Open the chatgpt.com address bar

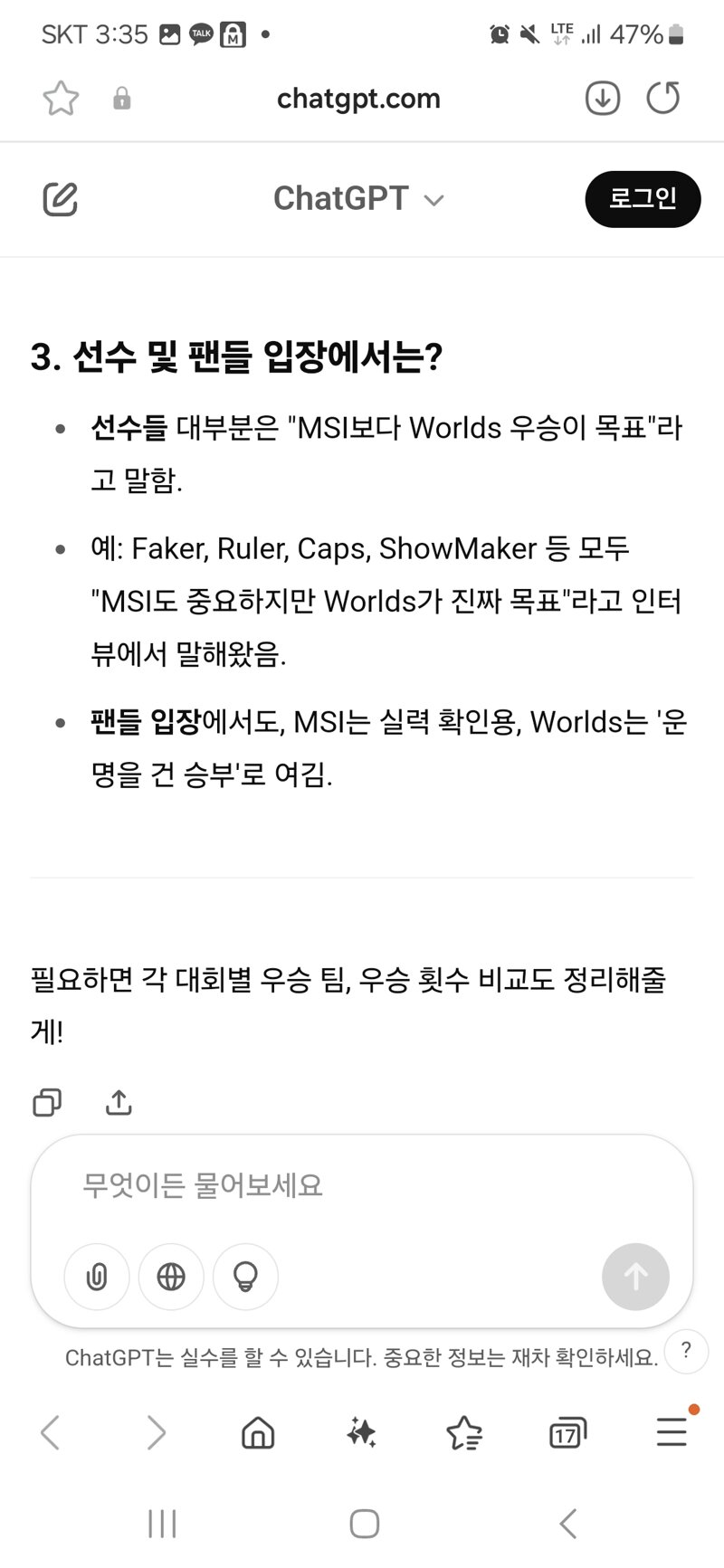[358, 99]
